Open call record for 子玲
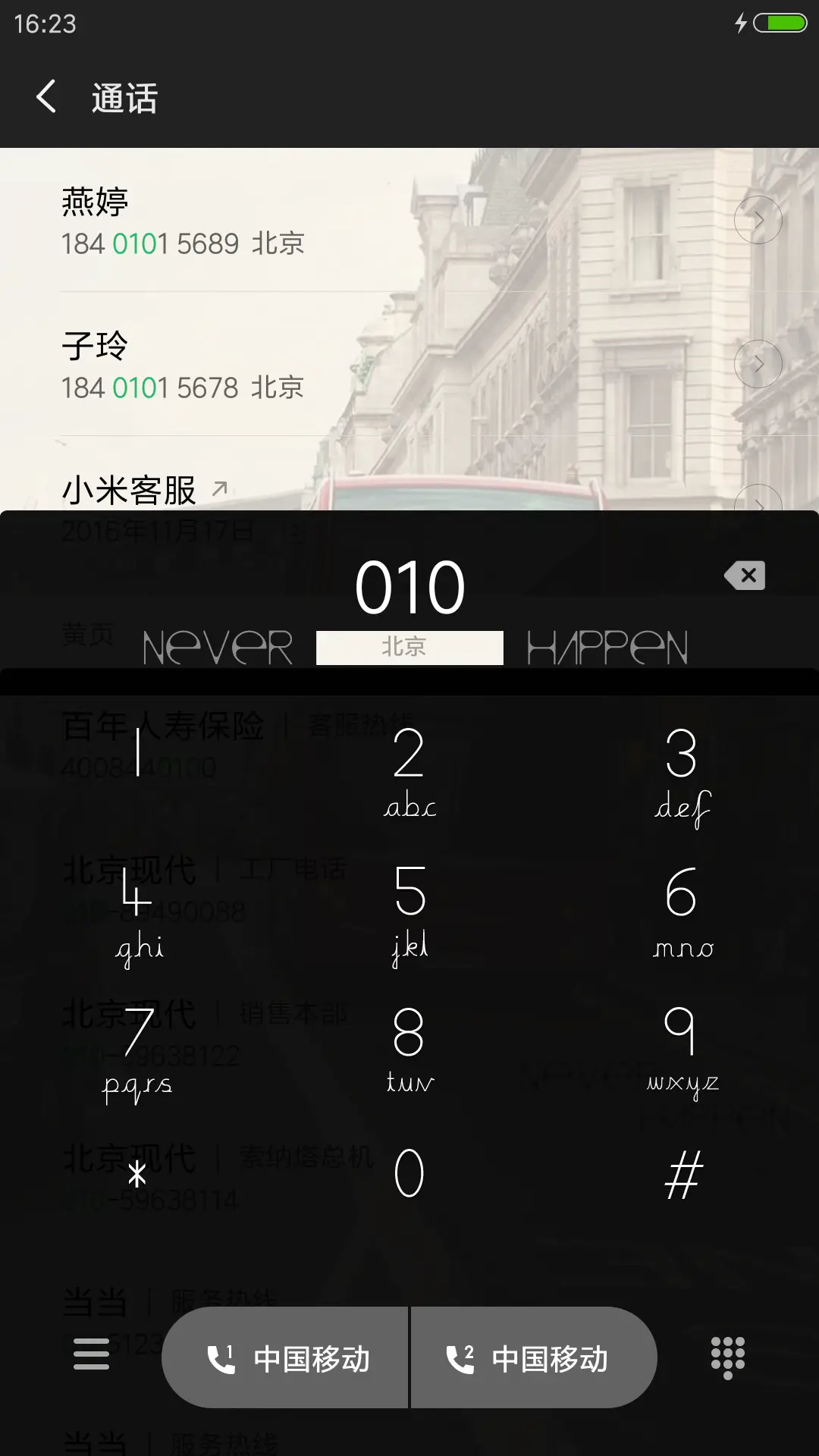819x1456 pixels. pyautogui.click(x=303, y=365)
